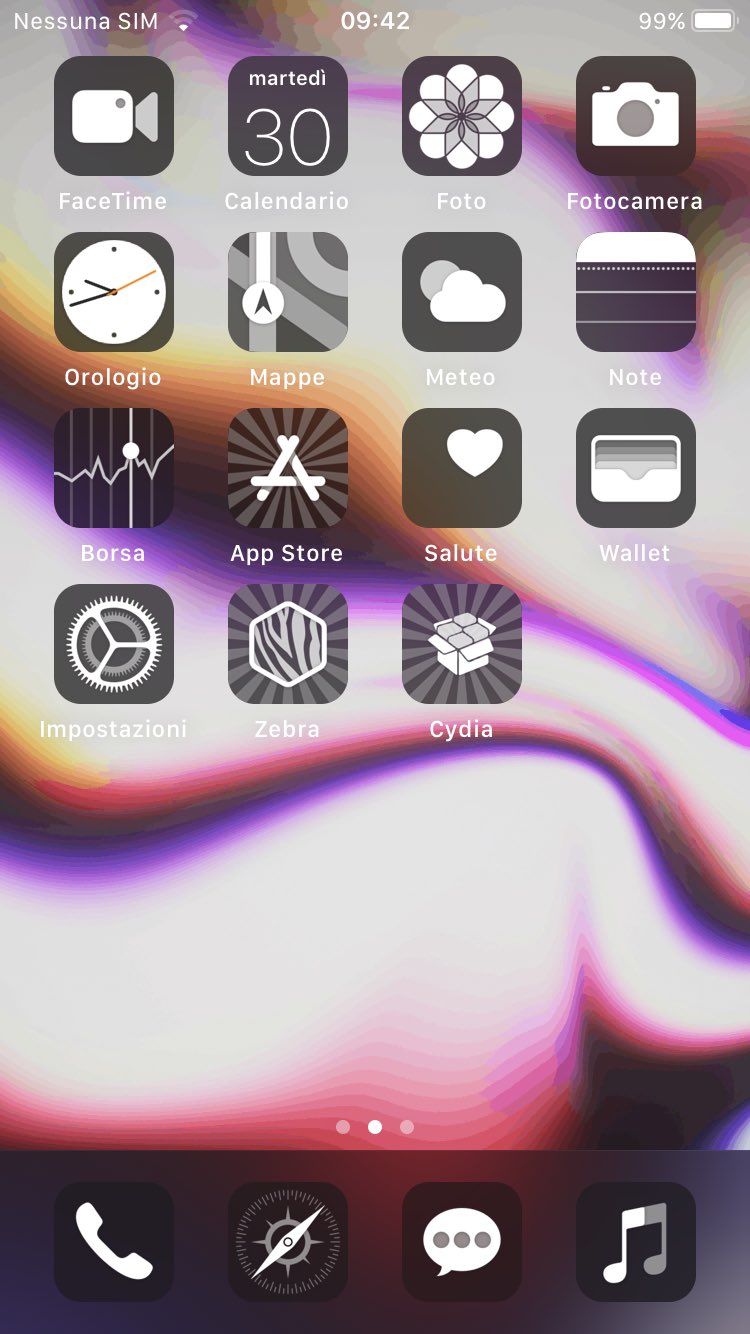Screen dimensions: 750x1334
Task: Launch Safari from the dock
Action: click(x=288, y=1242)
